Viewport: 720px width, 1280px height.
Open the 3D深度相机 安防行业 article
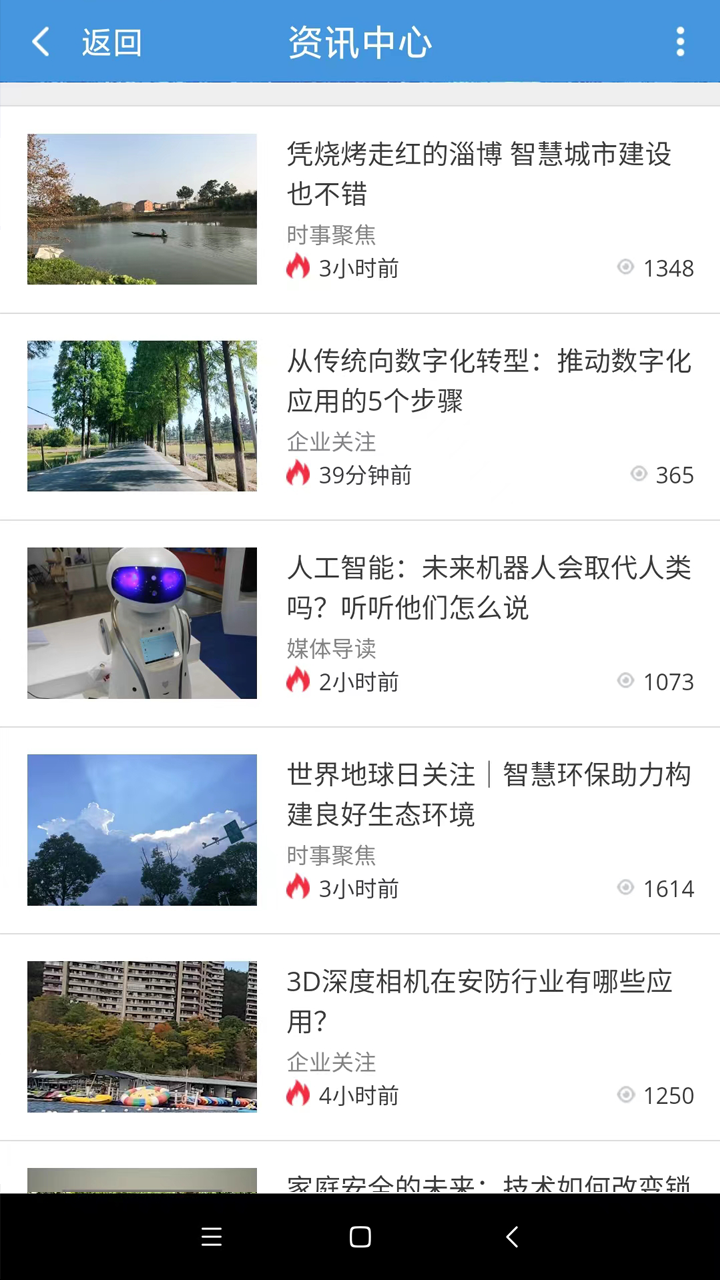point(479,1001)
